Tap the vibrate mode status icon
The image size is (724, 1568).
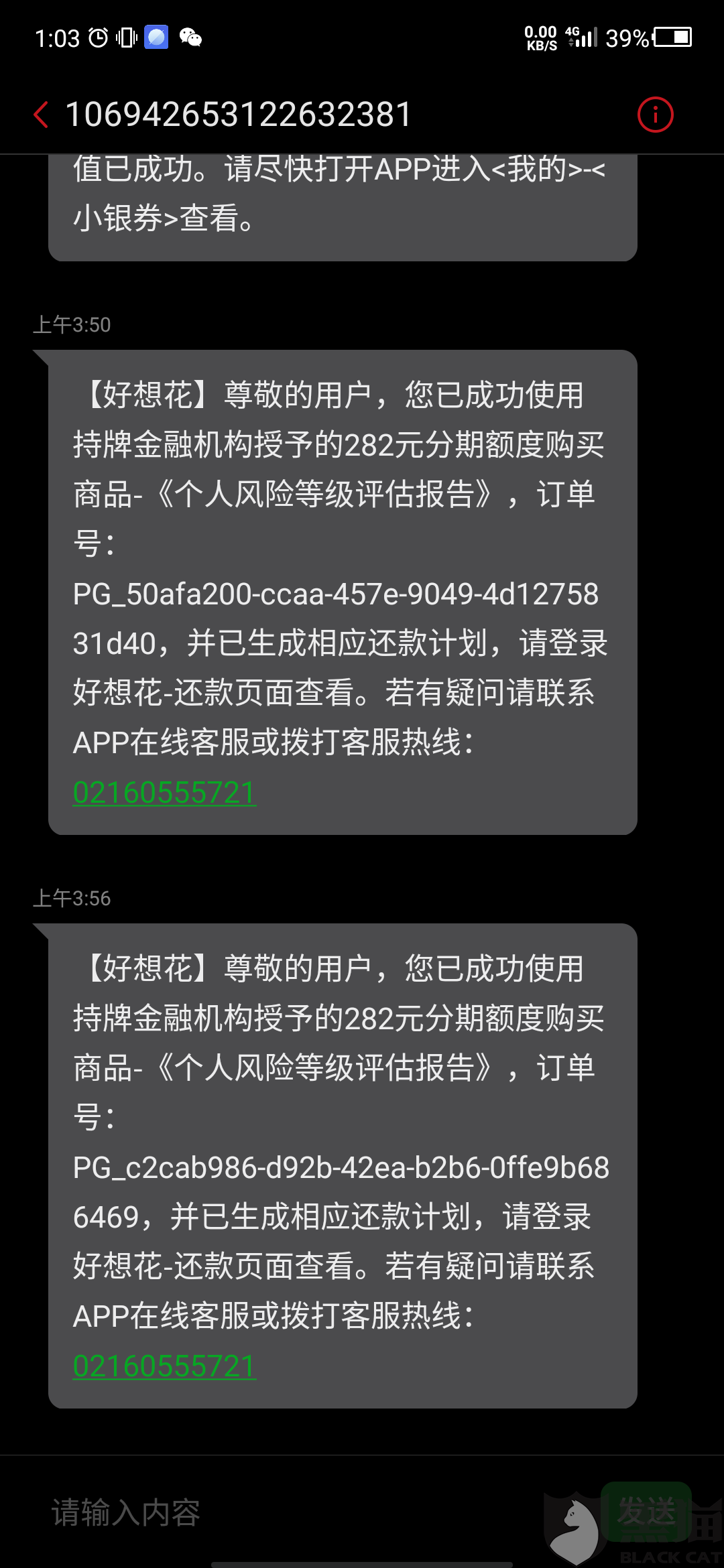[x=127, y=38]
